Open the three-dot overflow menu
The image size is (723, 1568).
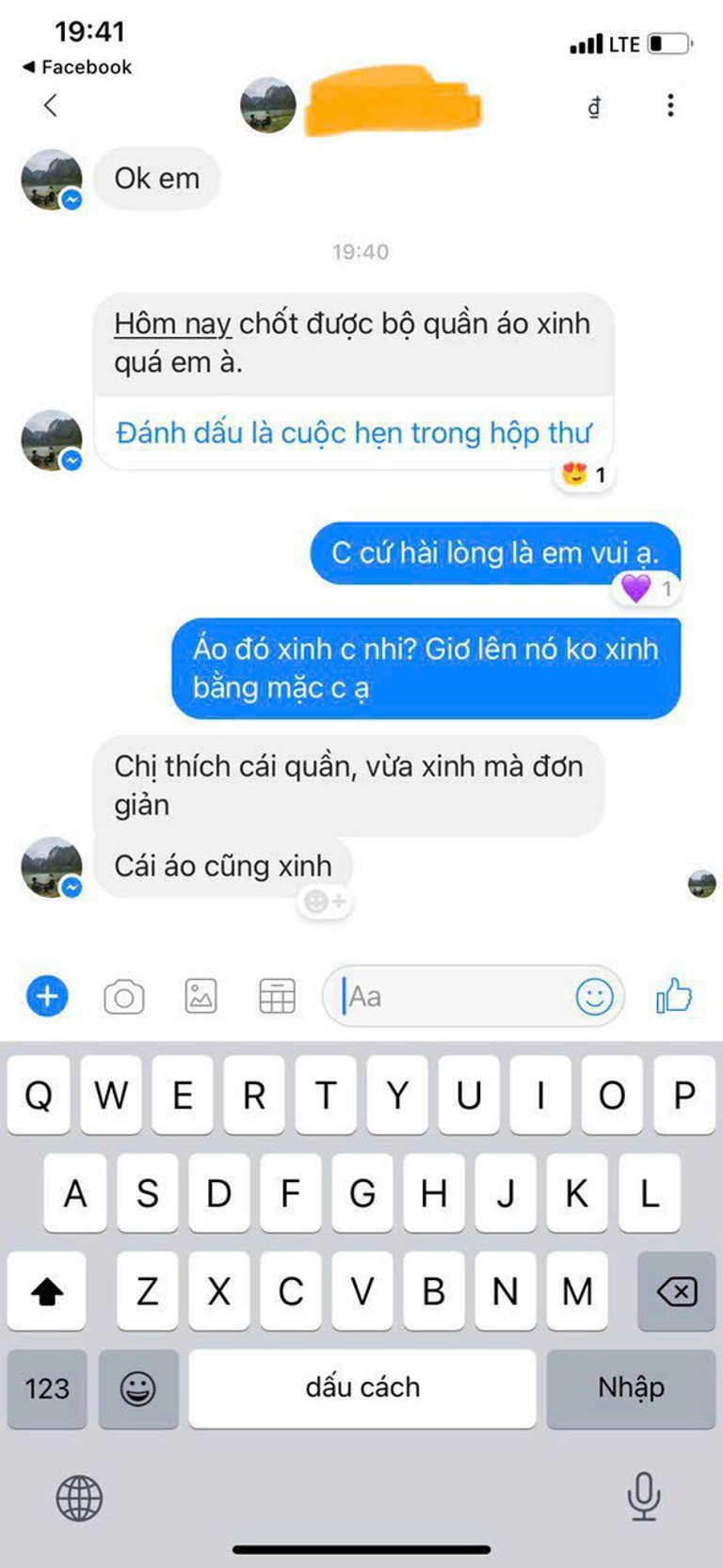670,105
